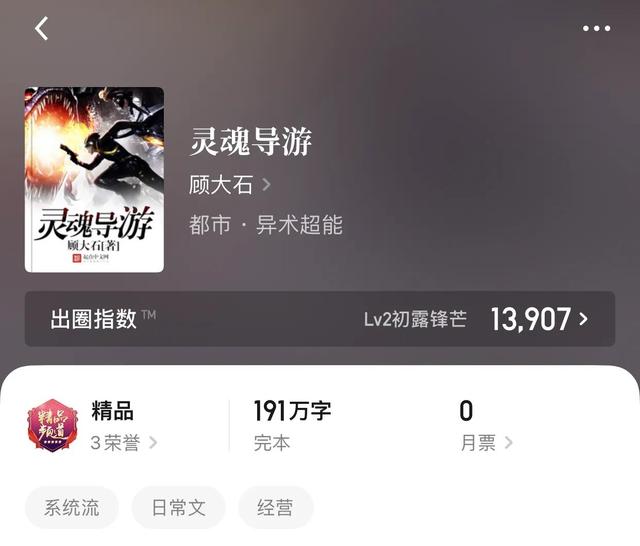640x546 pixels.
Task: Open author 顾大石's page
Action: point(230,185)
